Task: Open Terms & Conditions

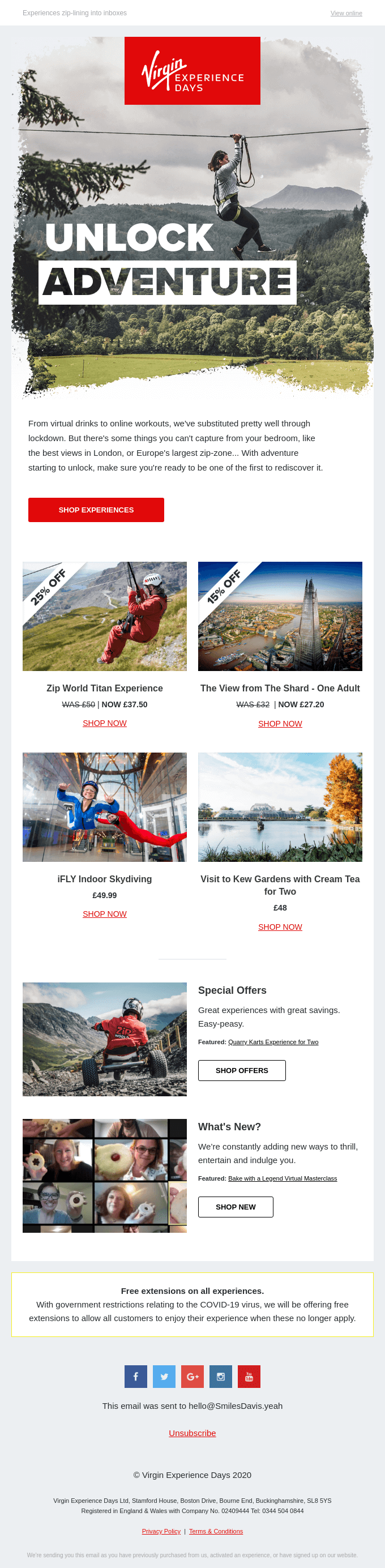Action: click(216, 1531)
